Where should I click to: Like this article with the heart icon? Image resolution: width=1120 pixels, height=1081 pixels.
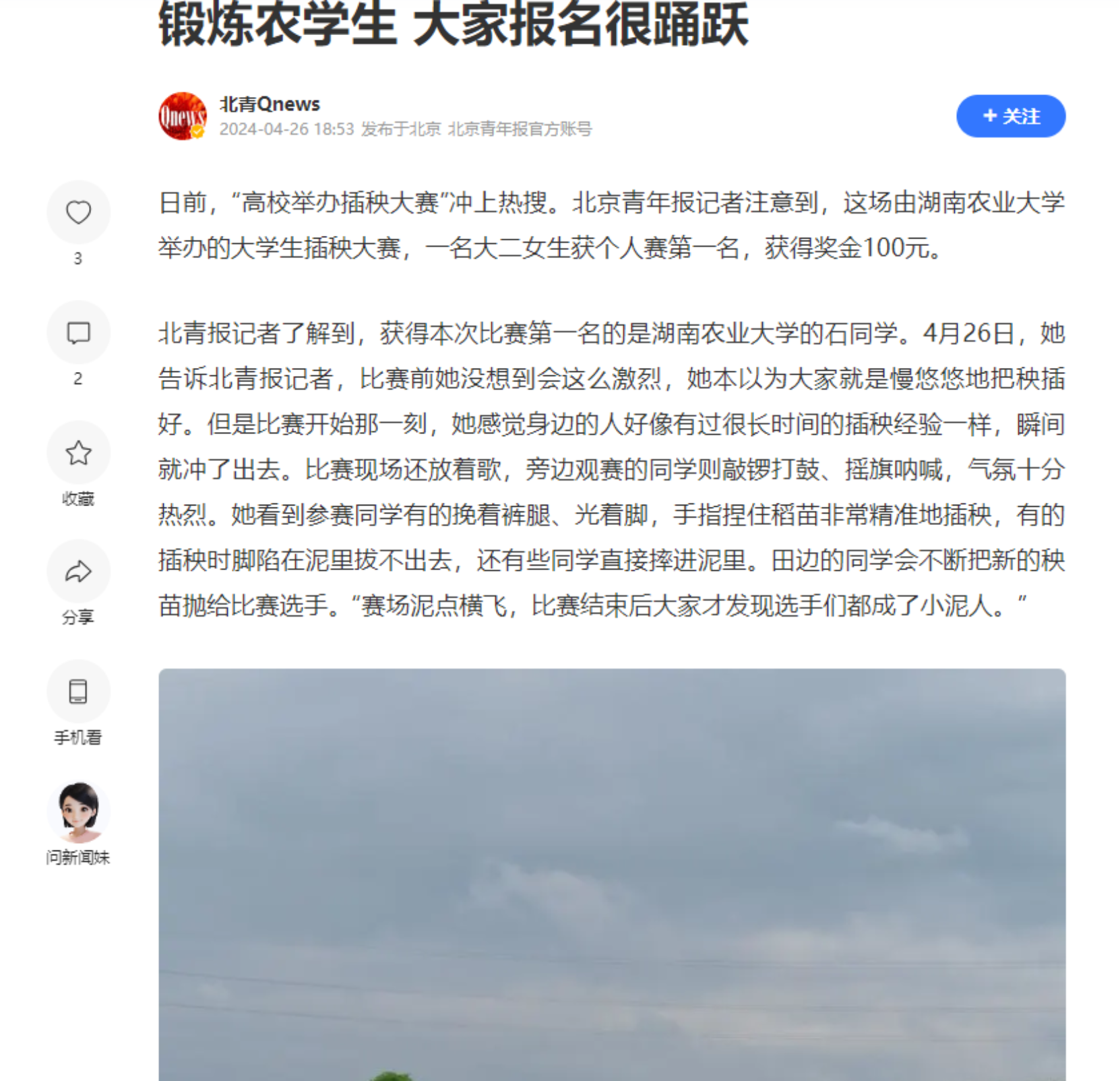tap(78, 212)
